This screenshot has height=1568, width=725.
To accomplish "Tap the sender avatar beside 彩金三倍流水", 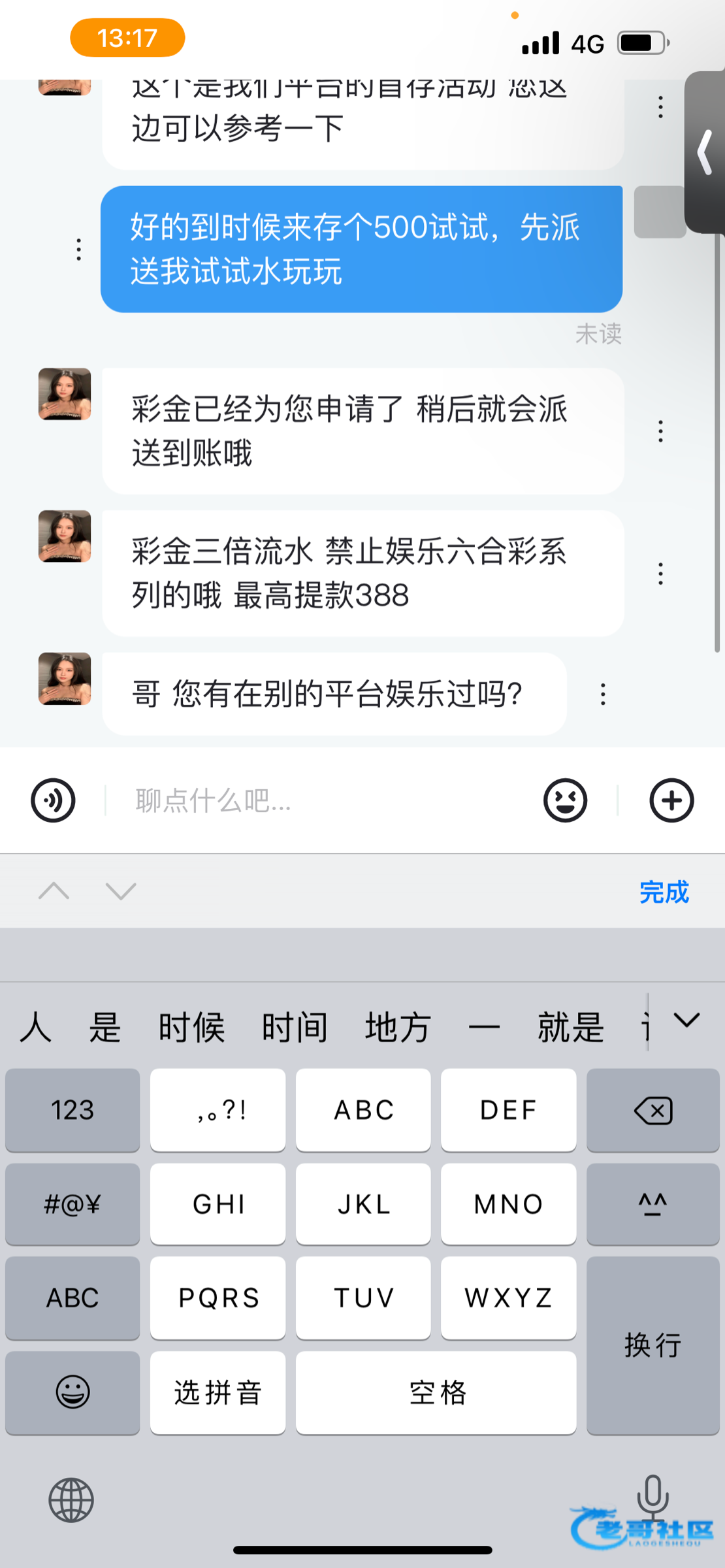I will click(65, 536).
